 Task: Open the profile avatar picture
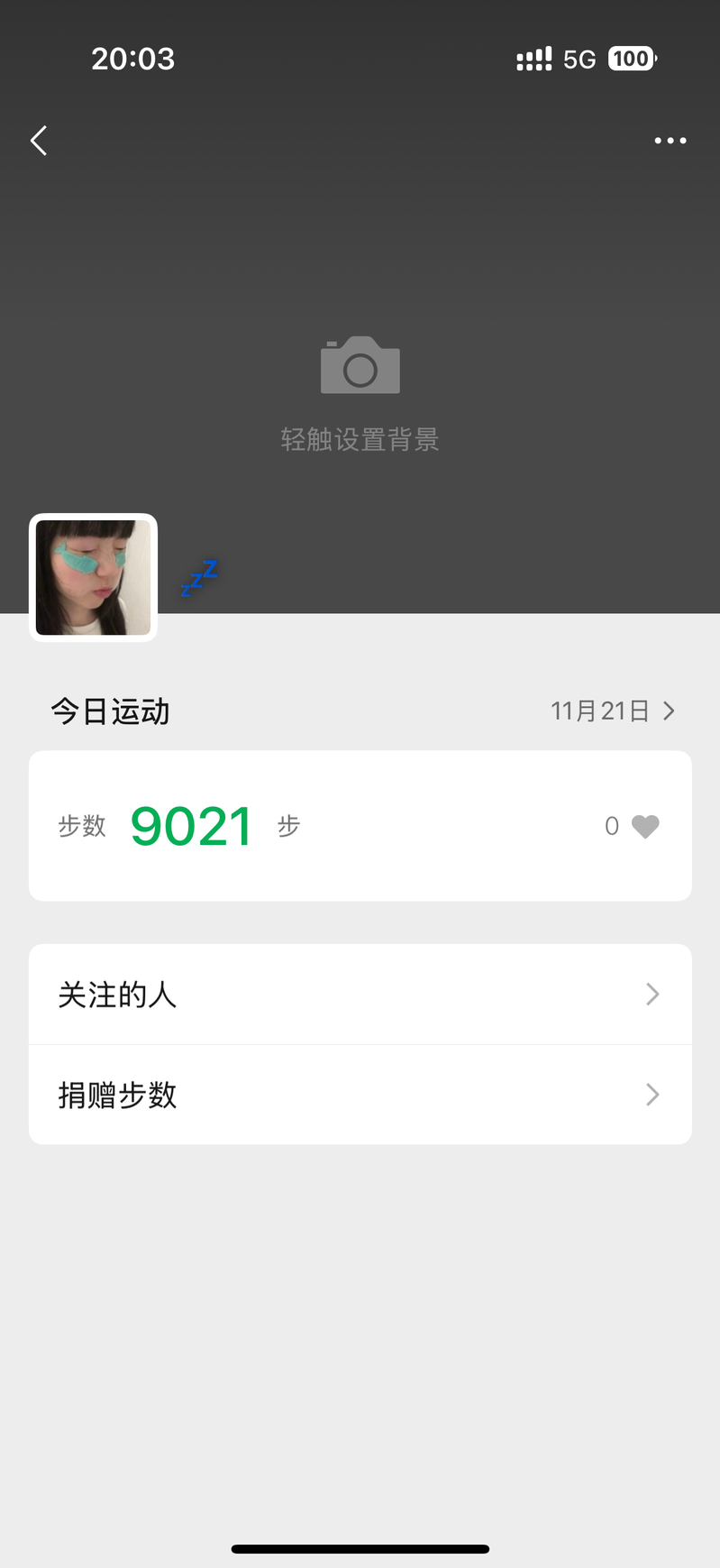(94, 578)
